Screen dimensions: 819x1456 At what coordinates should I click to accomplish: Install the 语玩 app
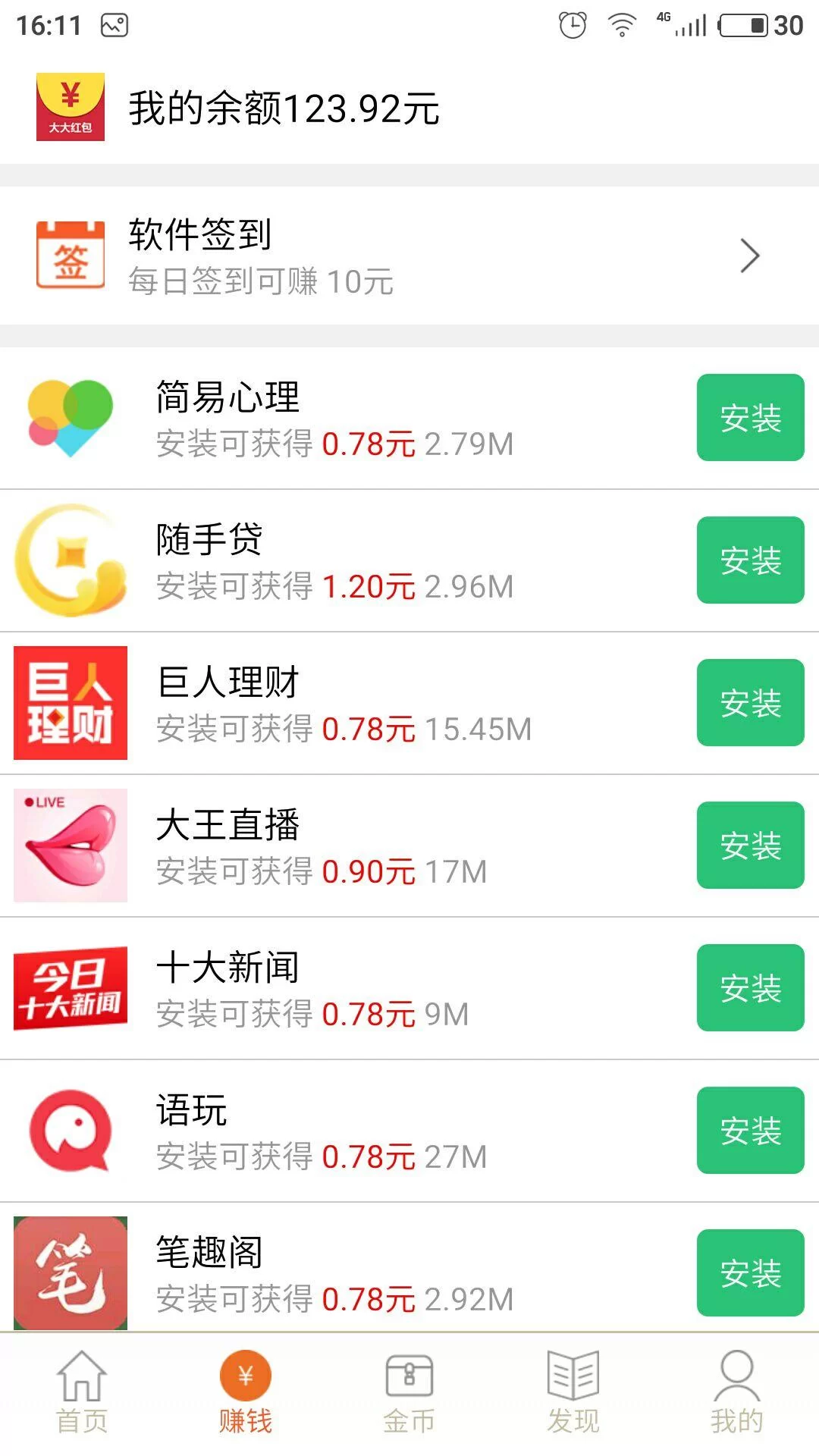(750, 1131)
